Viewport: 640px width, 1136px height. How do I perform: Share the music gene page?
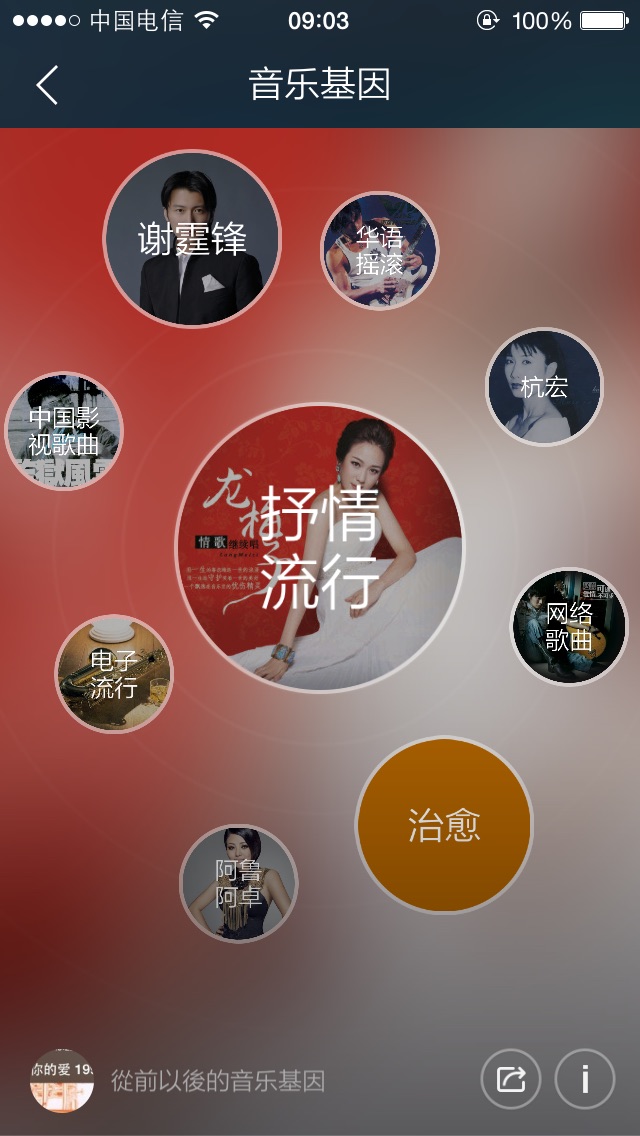[x=511, y=1079]
